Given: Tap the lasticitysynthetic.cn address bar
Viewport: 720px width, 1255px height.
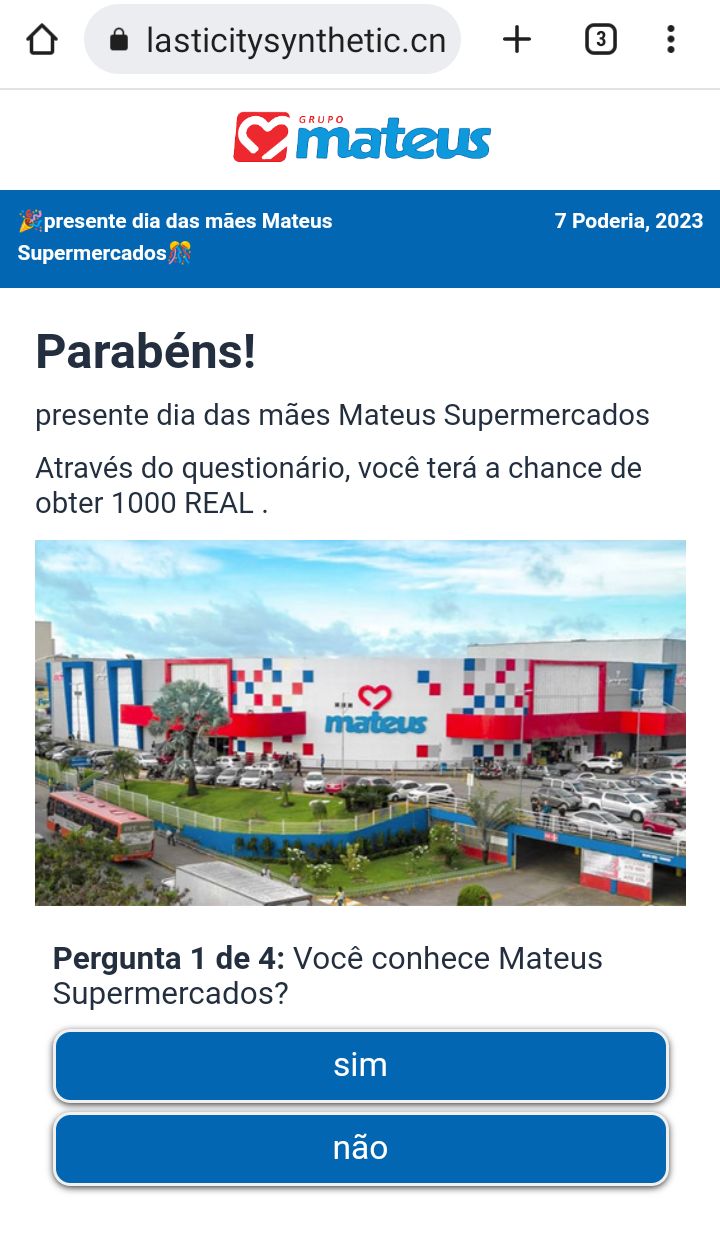Looking at the screenshot, I should [x=272, y=40].
